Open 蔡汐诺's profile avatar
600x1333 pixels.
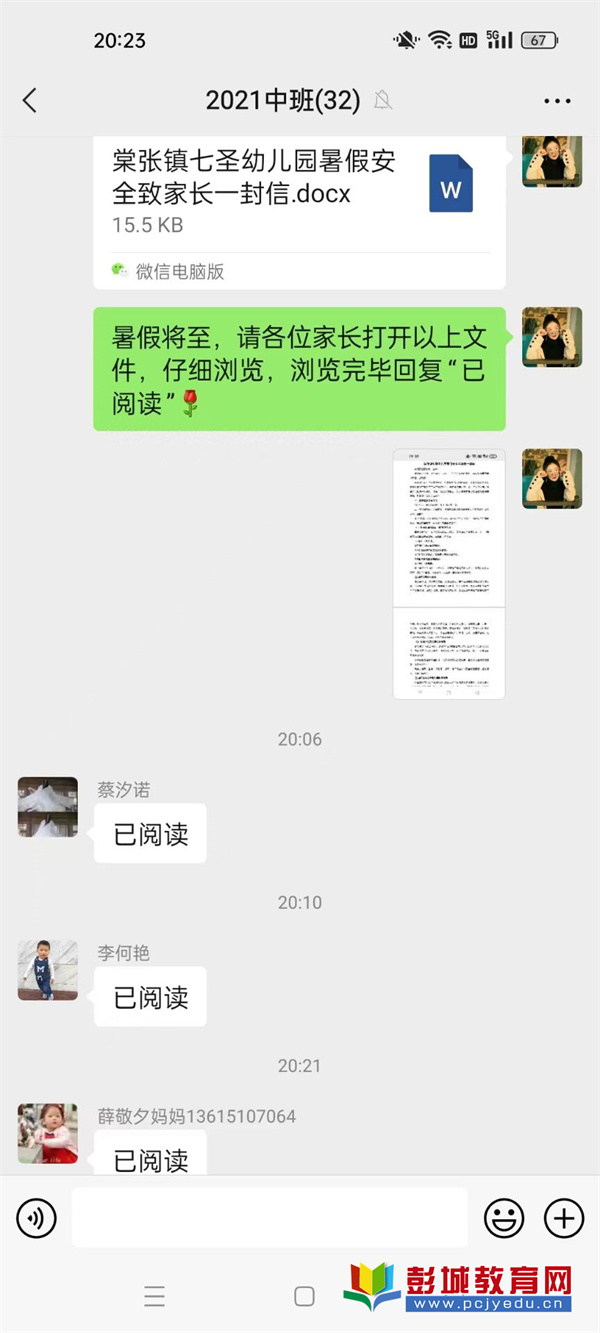[48, 807]
